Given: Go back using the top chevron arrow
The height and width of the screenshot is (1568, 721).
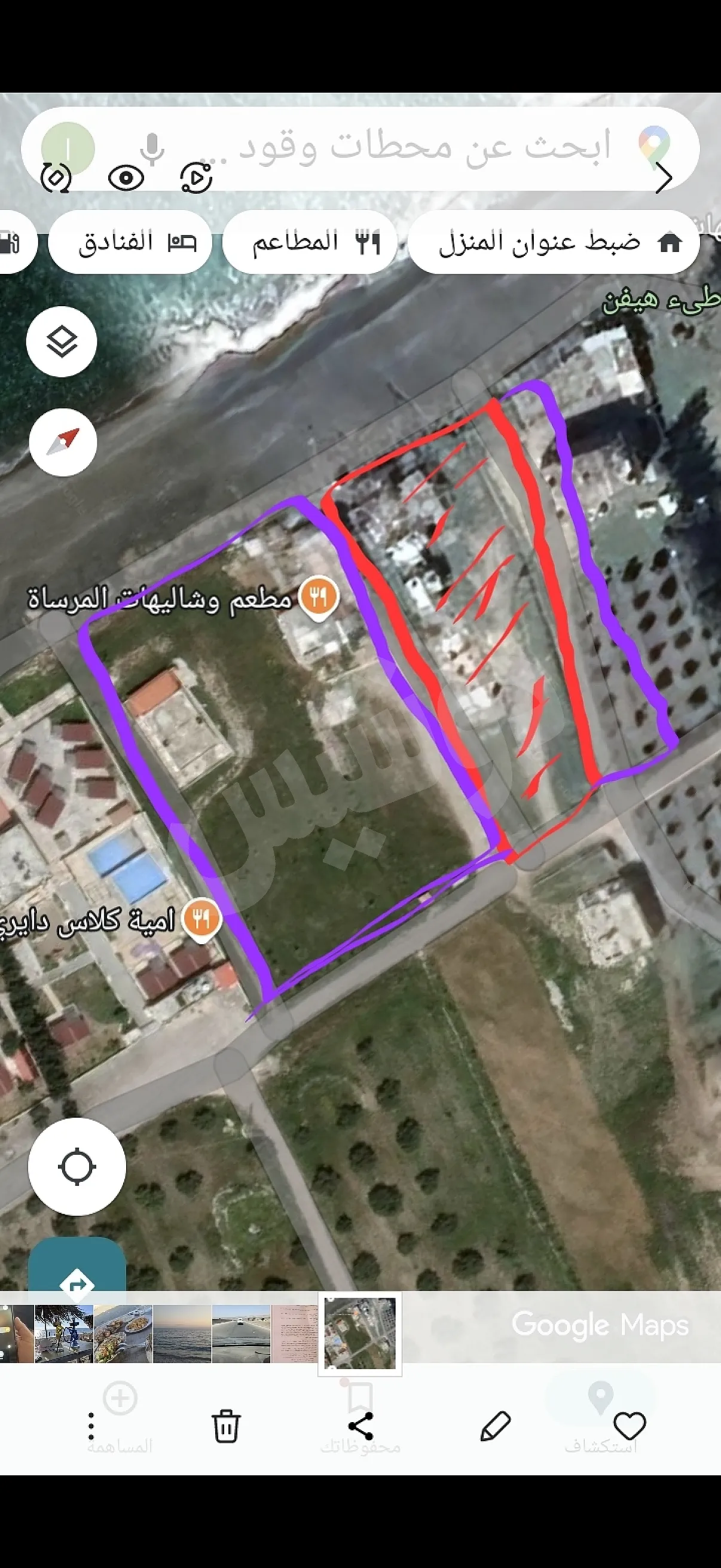Looking at the screenshot, I should (664, 178).
